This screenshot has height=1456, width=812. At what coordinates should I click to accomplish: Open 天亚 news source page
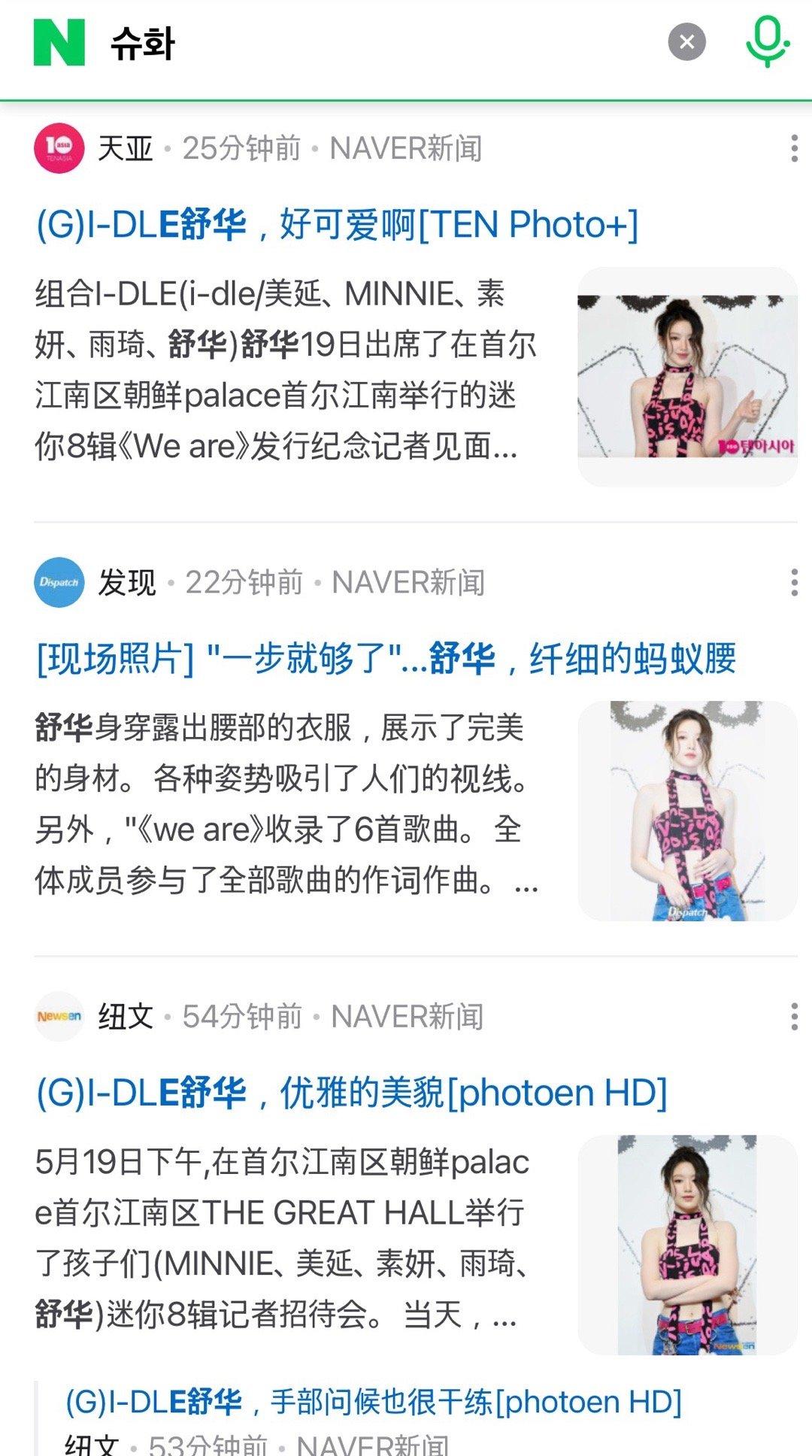(x=125, y=149)
